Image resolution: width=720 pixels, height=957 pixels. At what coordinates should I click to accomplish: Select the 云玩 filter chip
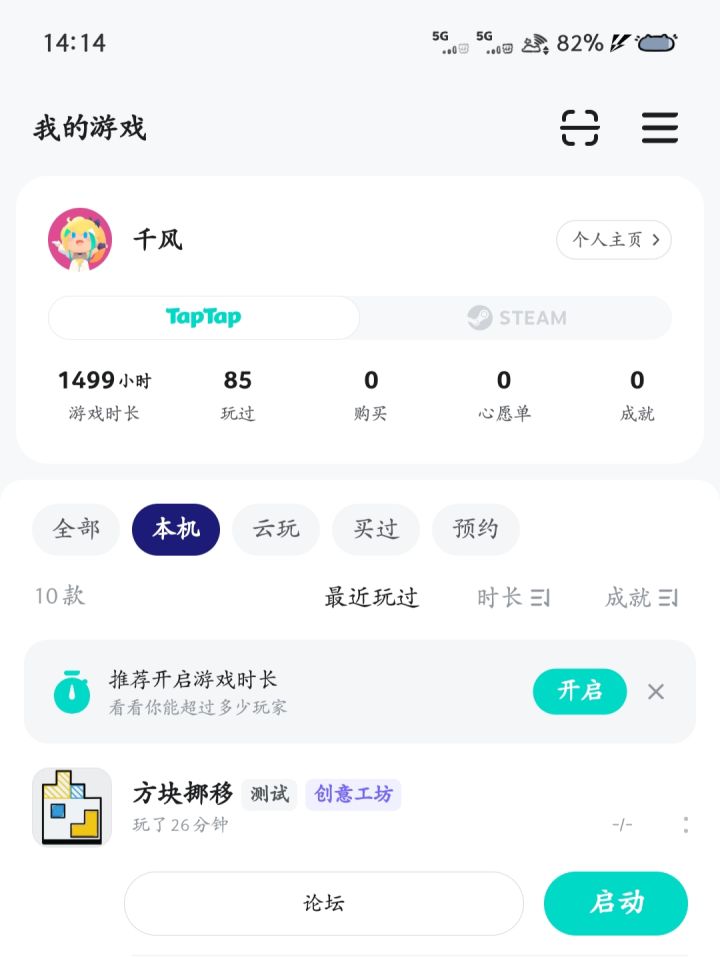(x=276, y=529)
